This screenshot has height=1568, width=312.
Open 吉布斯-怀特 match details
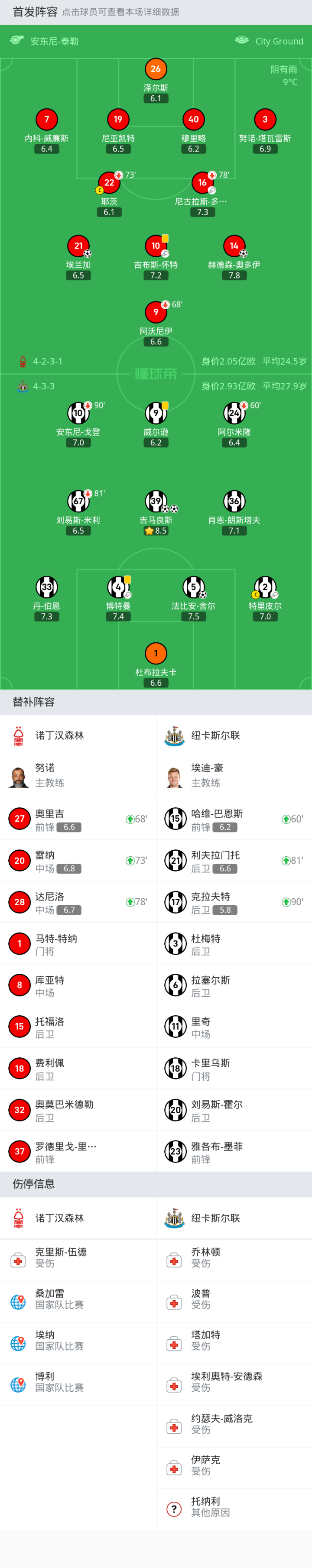[x=156, y=246]
